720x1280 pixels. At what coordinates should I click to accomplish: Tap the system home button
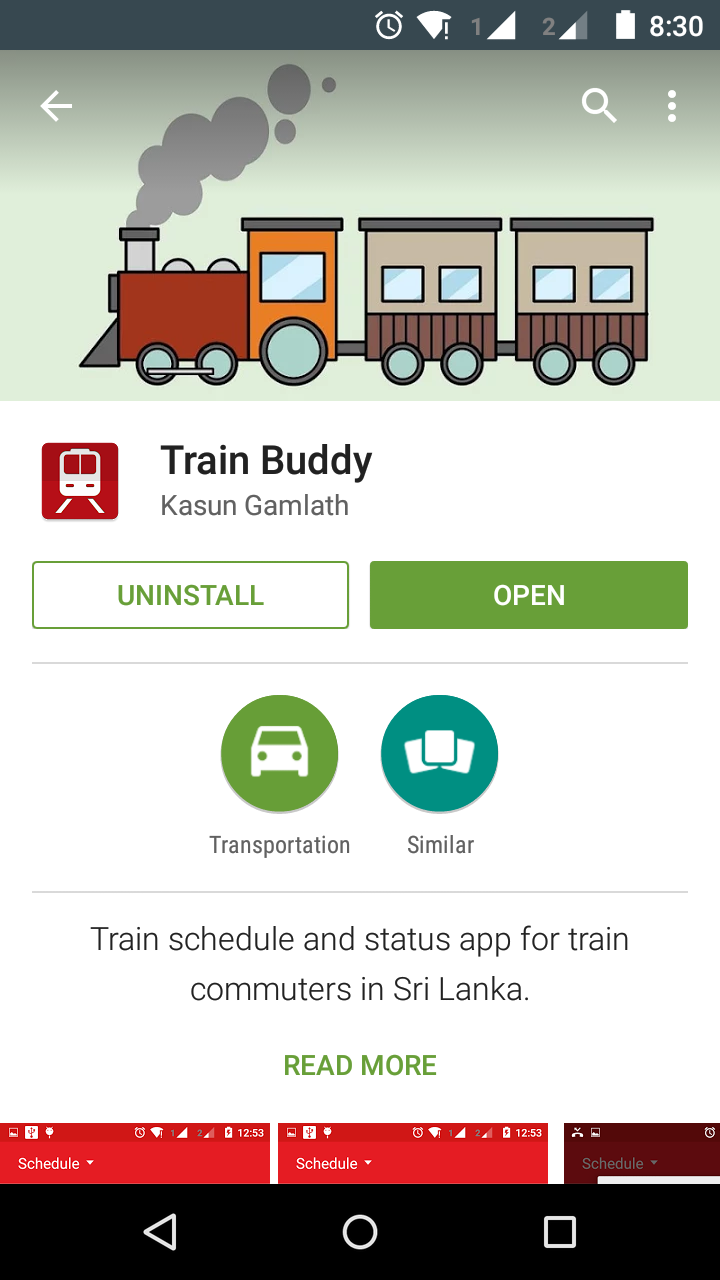tap(360, 1232)
